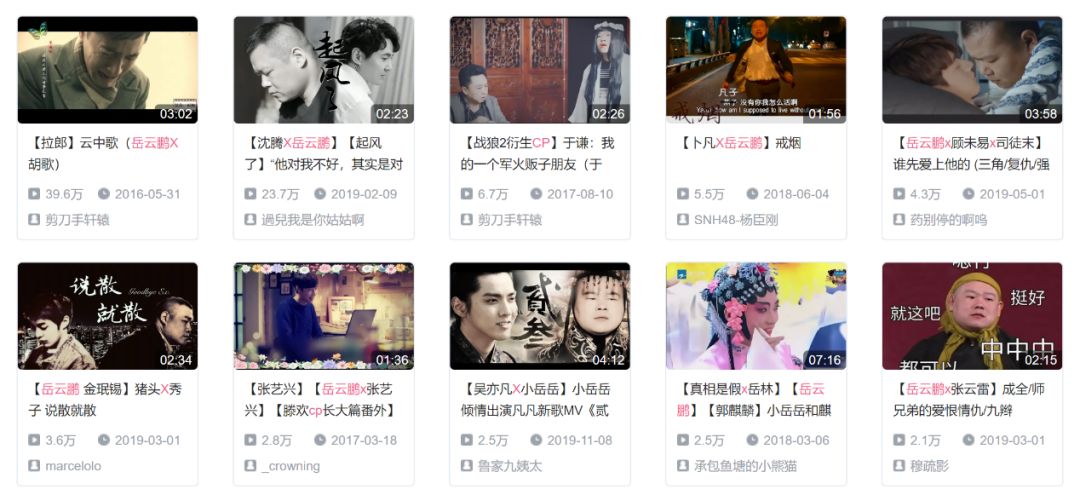Open 真相是假x岳林 video card

pos(755,316)
